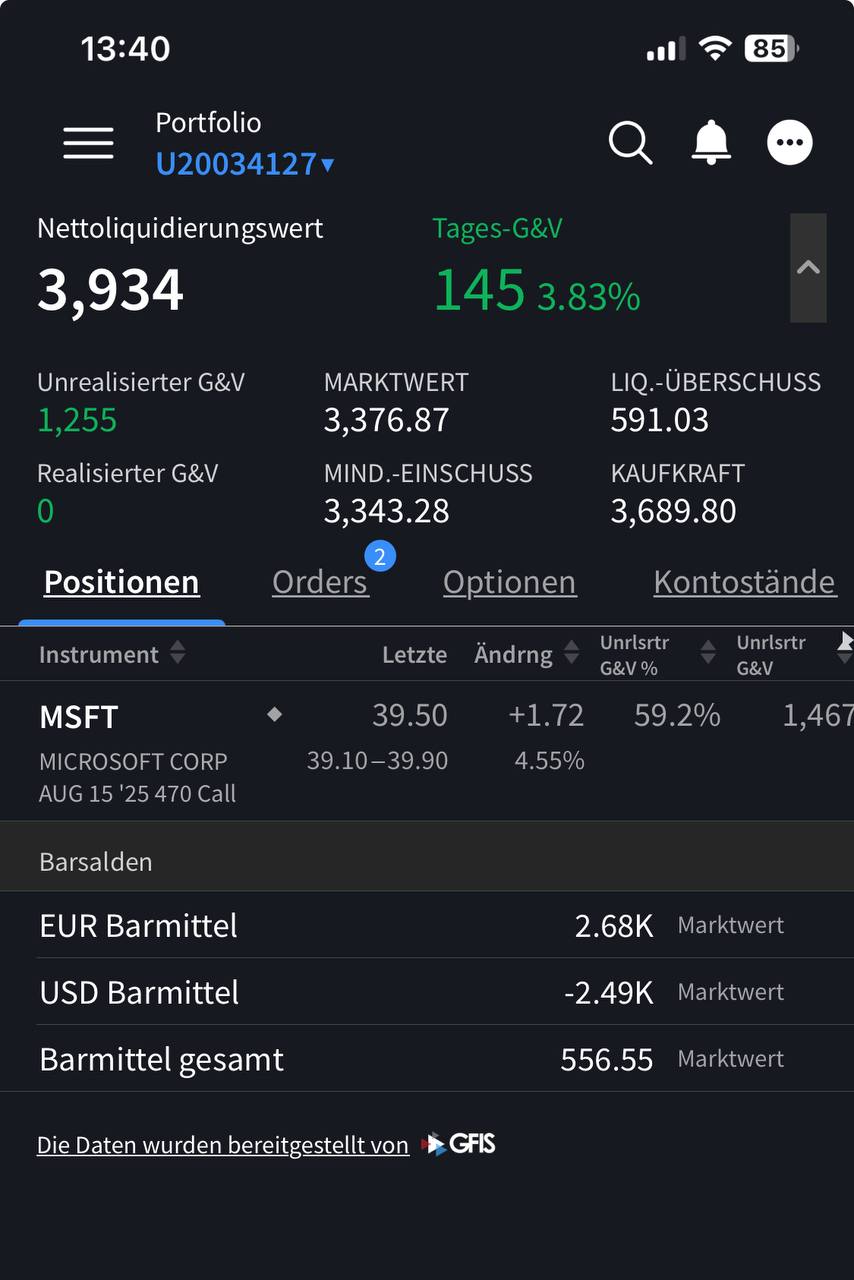Follow the data provider GFIS link

[x=265, y=1145]
